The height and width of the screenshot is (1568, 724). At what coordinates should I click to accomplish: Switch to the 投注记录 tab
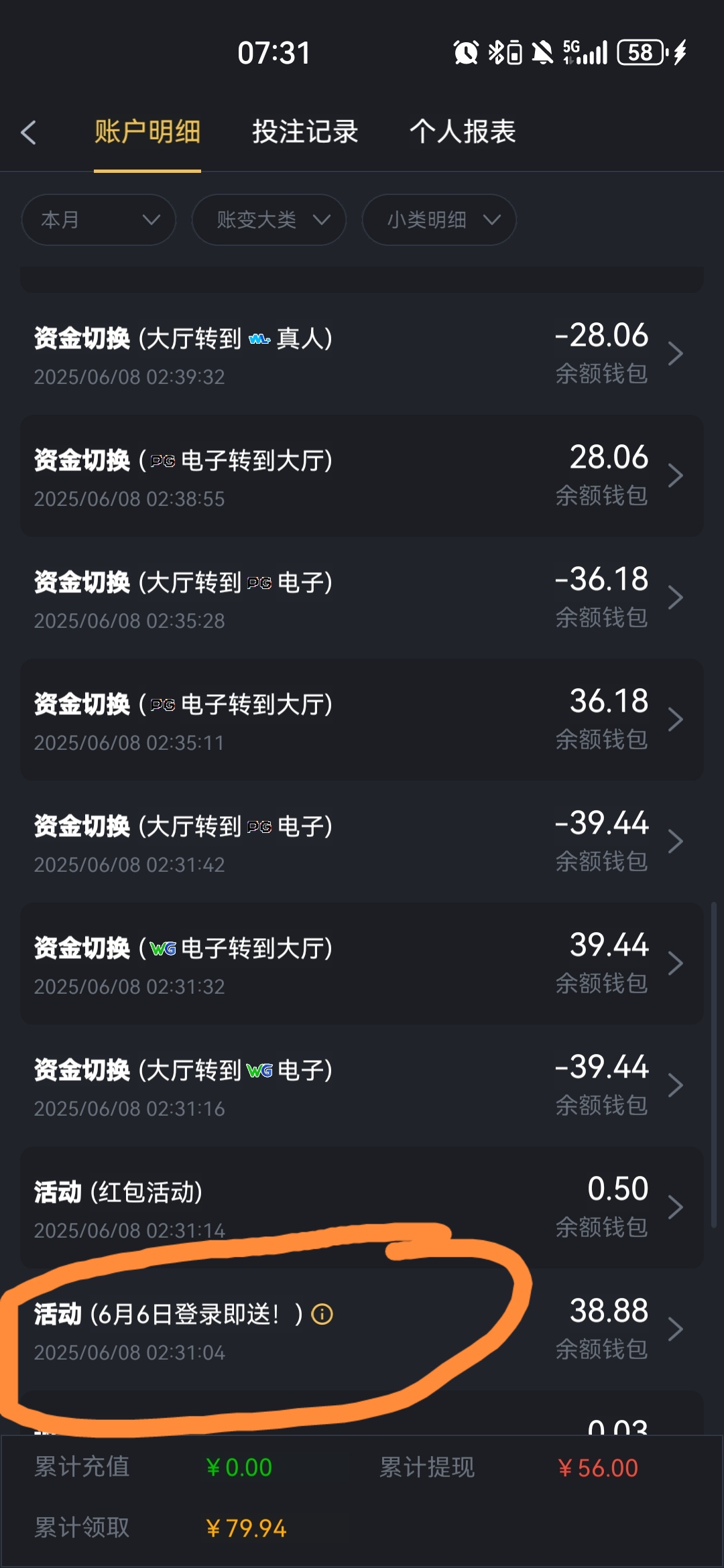click(x=305, y=131)
